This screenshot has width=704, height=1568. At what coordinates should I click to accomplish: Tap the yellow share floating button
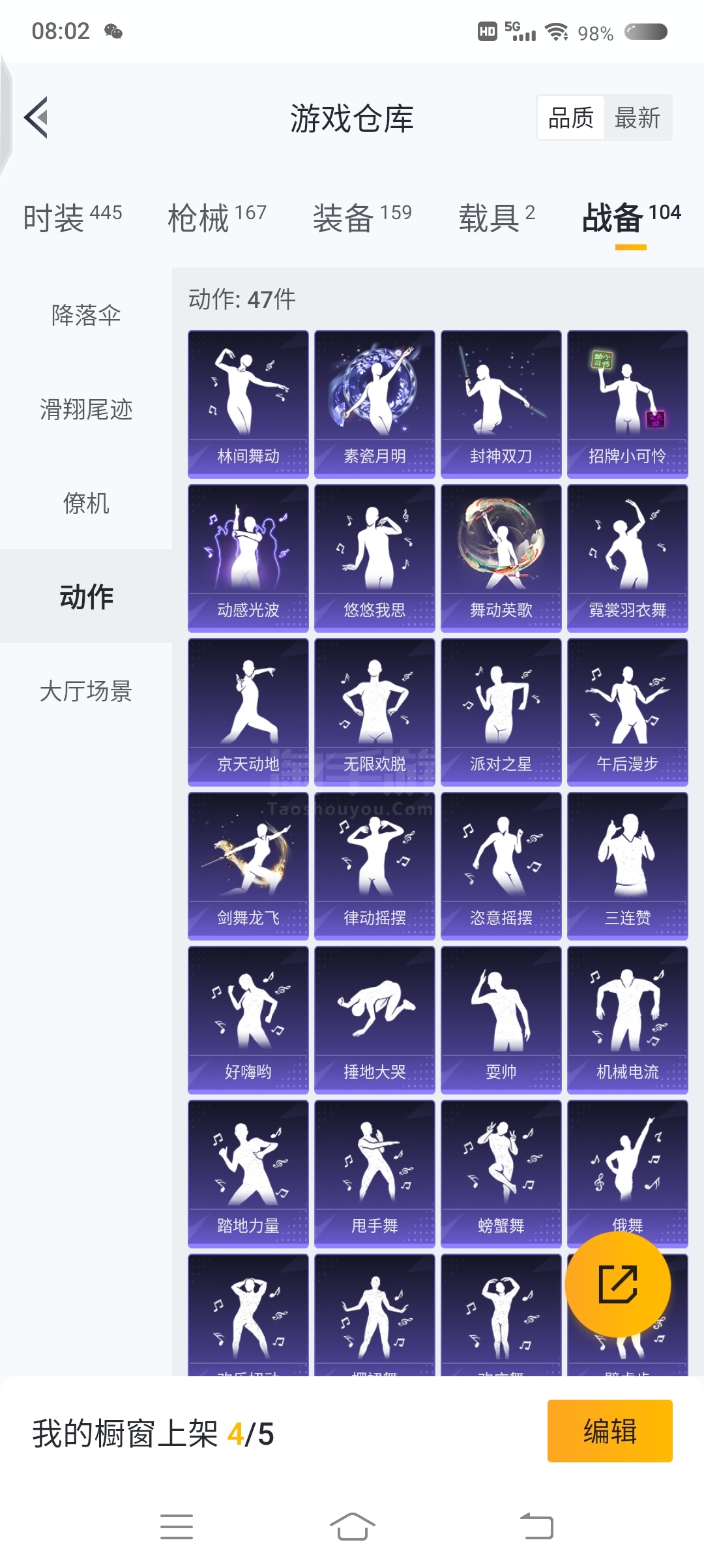[617, 1284]
